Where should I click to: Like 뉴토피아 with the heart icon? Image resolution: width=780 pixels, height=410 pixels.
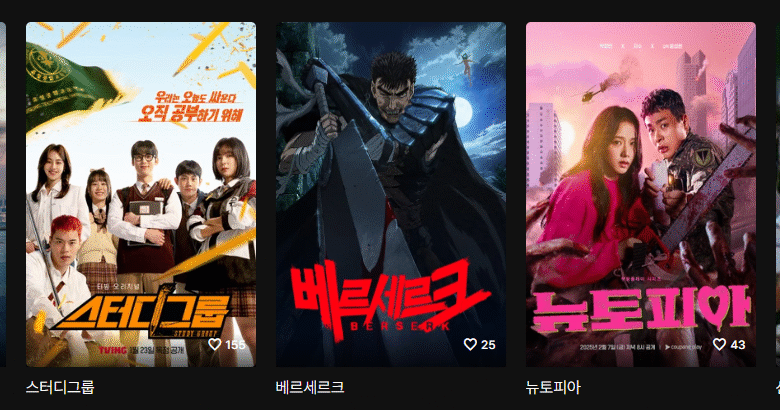pyautogui.click(x=719, y=344)
